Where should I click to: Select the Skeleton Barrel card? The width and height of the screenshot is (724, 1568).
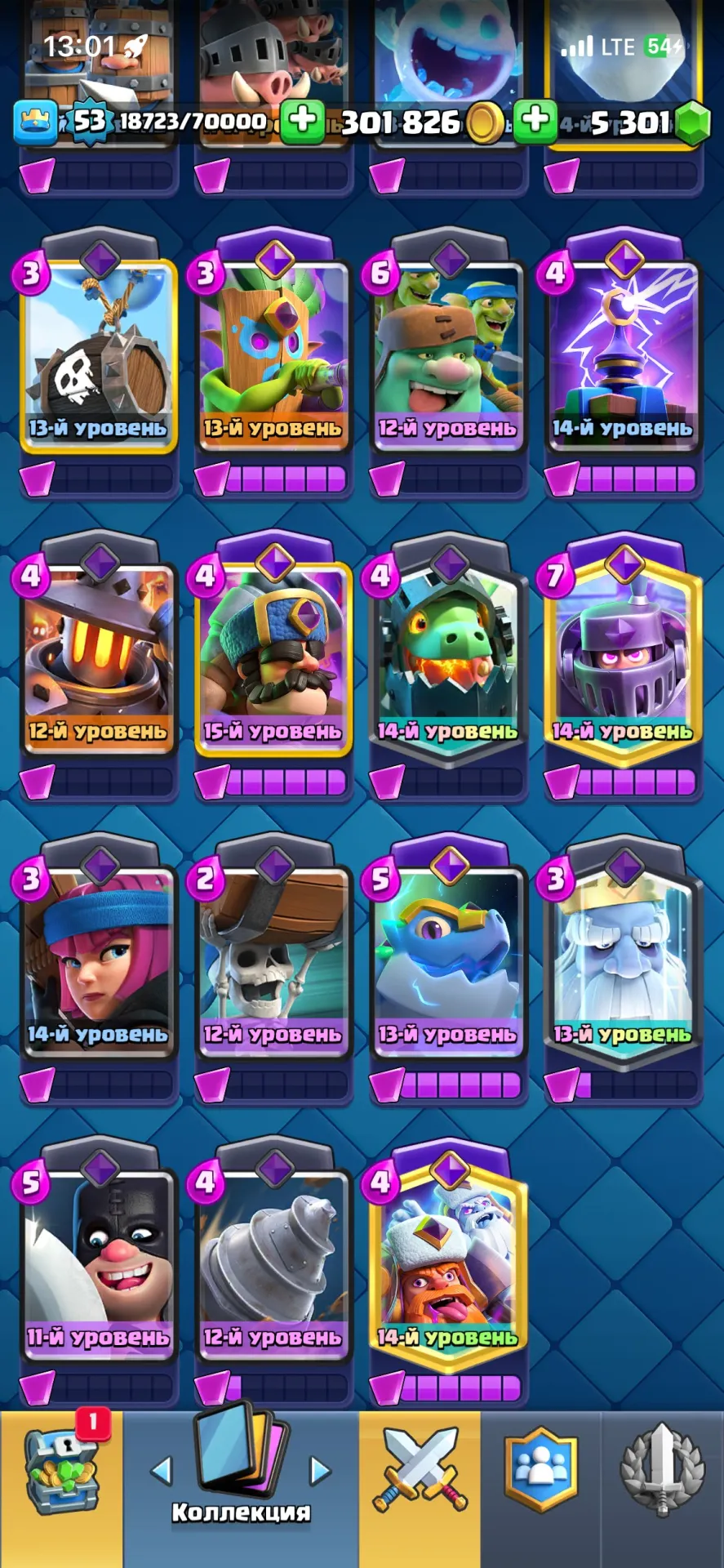(x=99, y=356)
